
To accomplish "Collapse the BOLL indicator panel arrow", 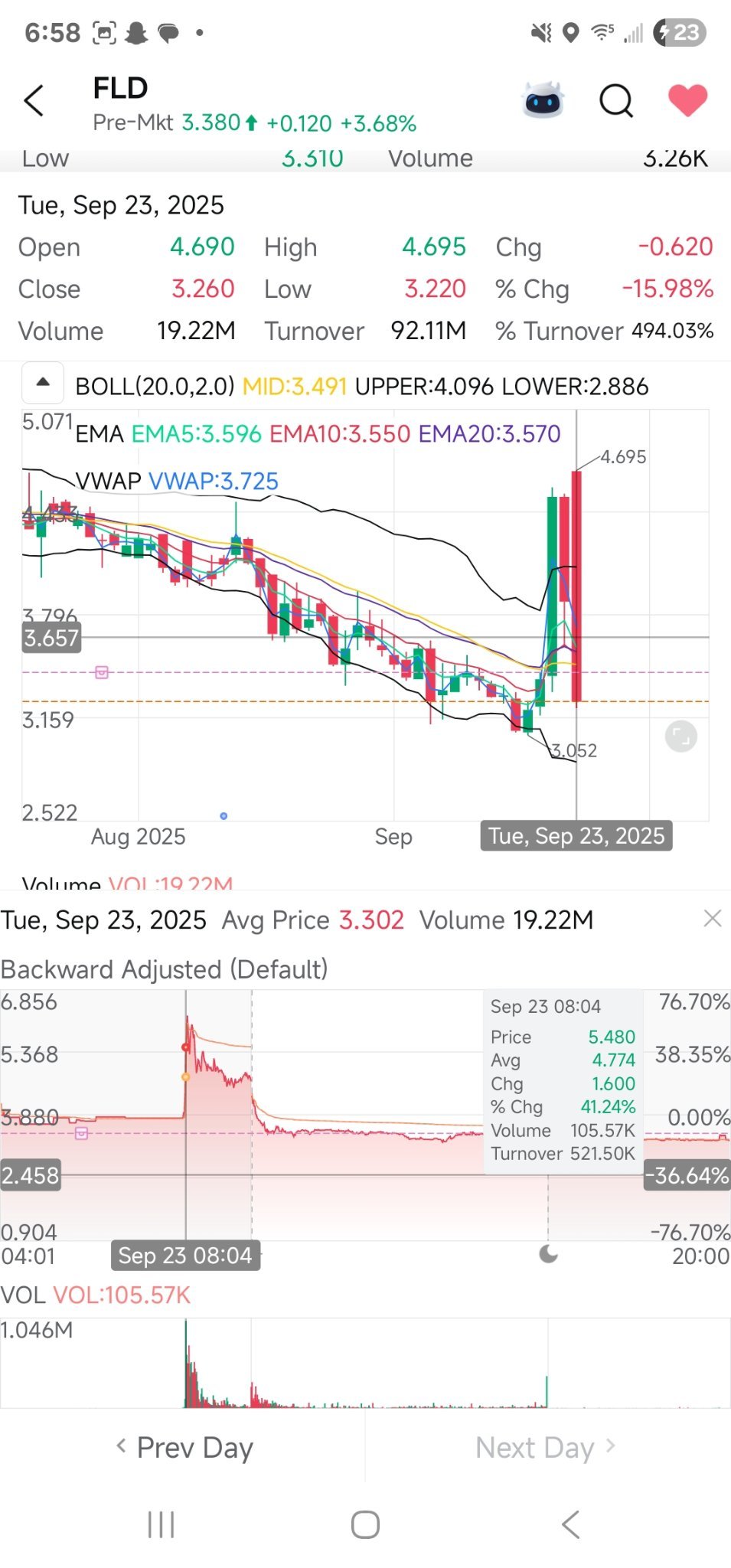I will click(43, 382).
